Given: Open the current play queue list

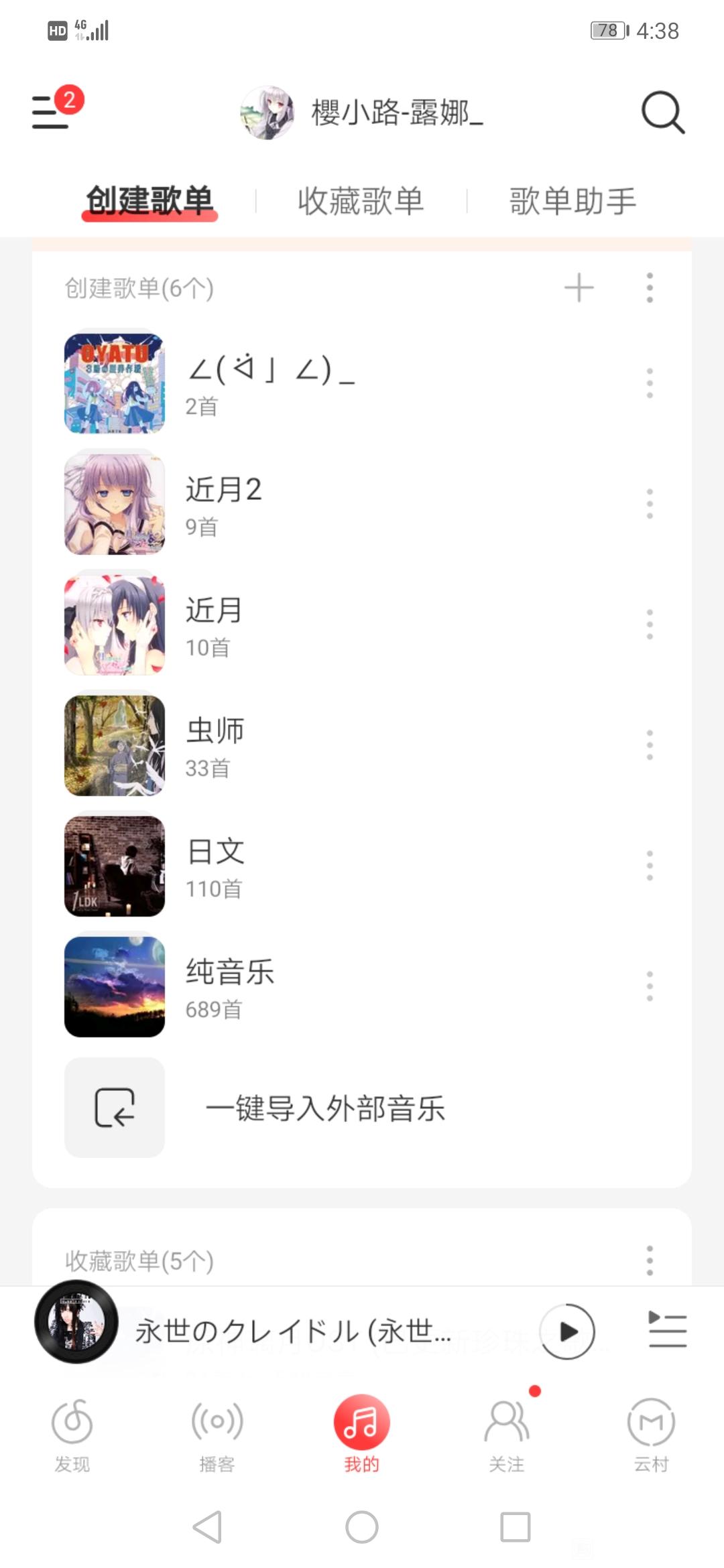Looking at the screenshot, I should [668, 1330].
